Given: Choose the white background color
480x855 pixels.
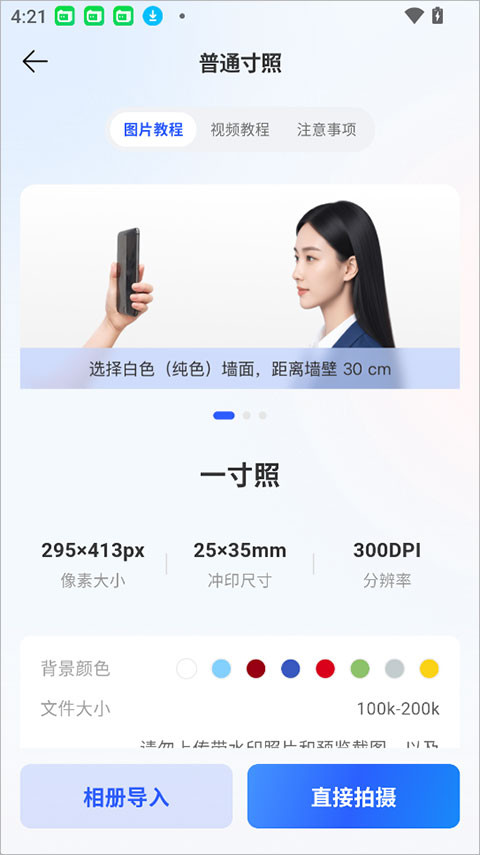Looking at the screenshot, I should click(187, 669).
